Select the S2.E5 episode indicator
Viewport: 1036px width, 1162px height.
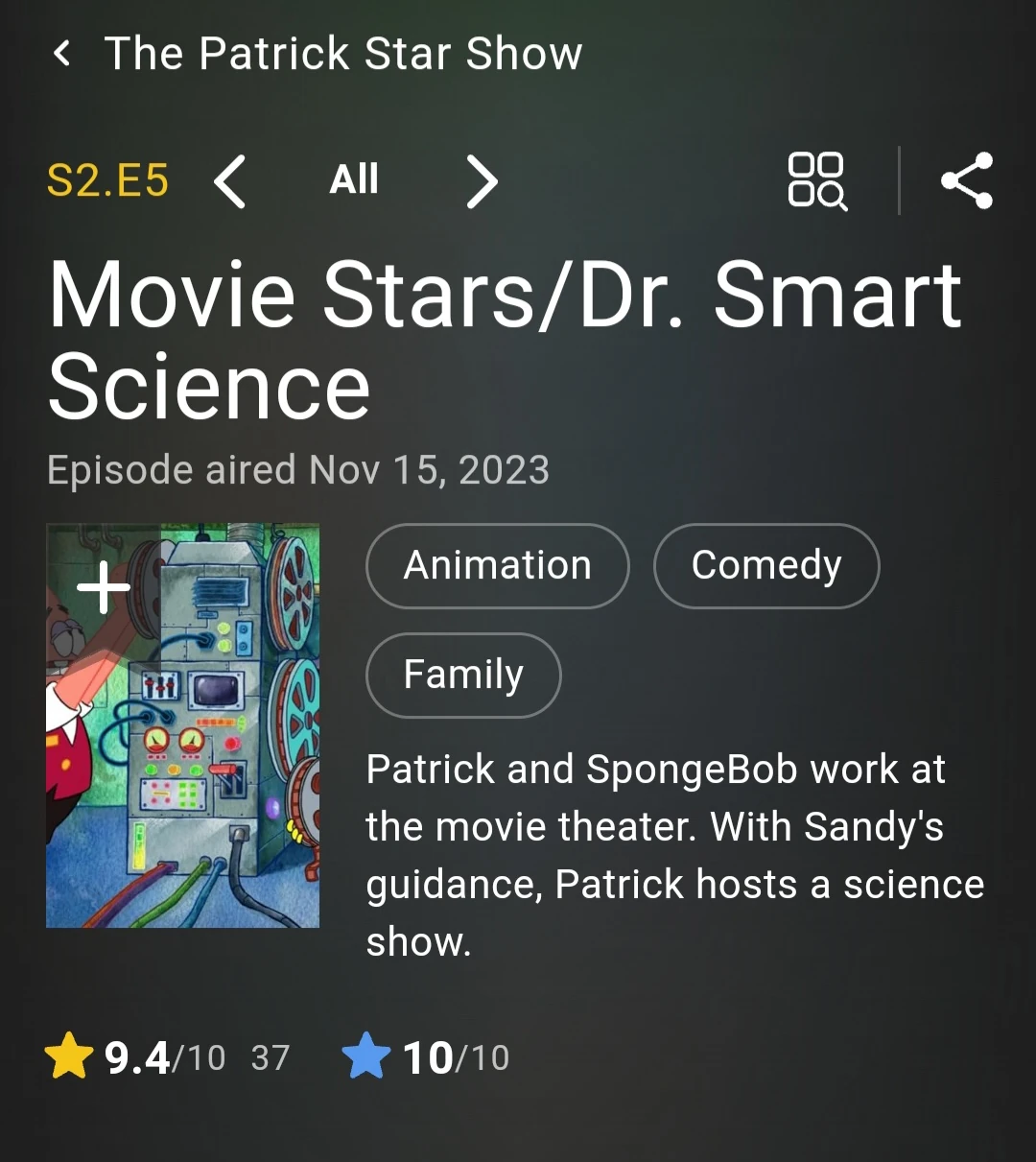coord(108,178)
